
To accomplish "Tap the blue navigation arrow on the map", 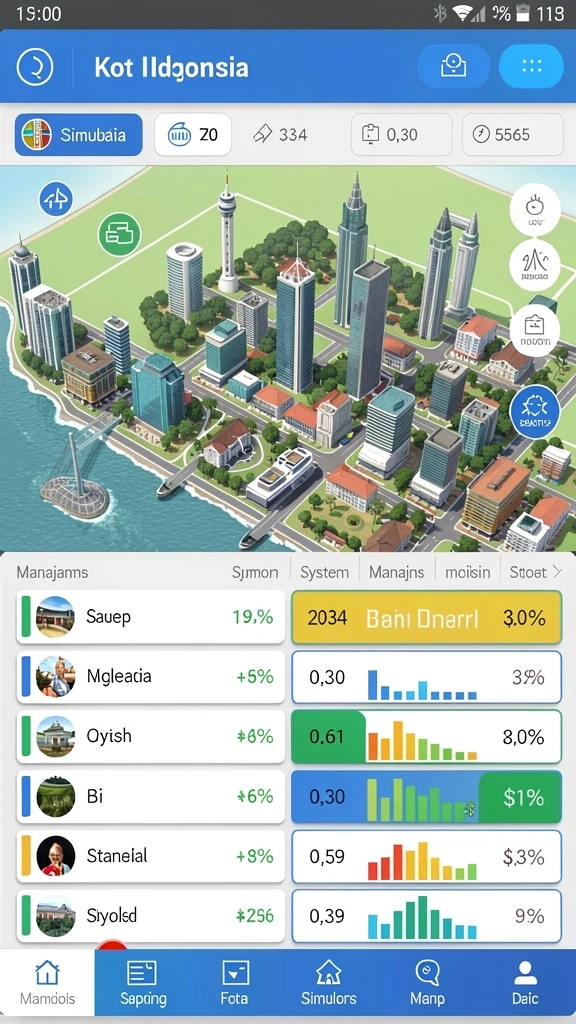I will 56,199.
